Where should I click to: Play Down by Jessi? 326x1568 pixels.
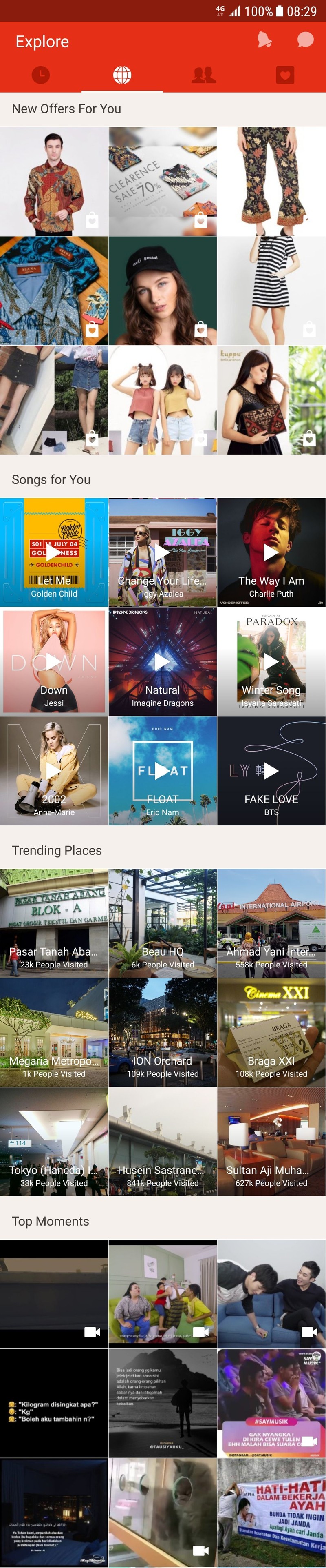click(53, 661)
